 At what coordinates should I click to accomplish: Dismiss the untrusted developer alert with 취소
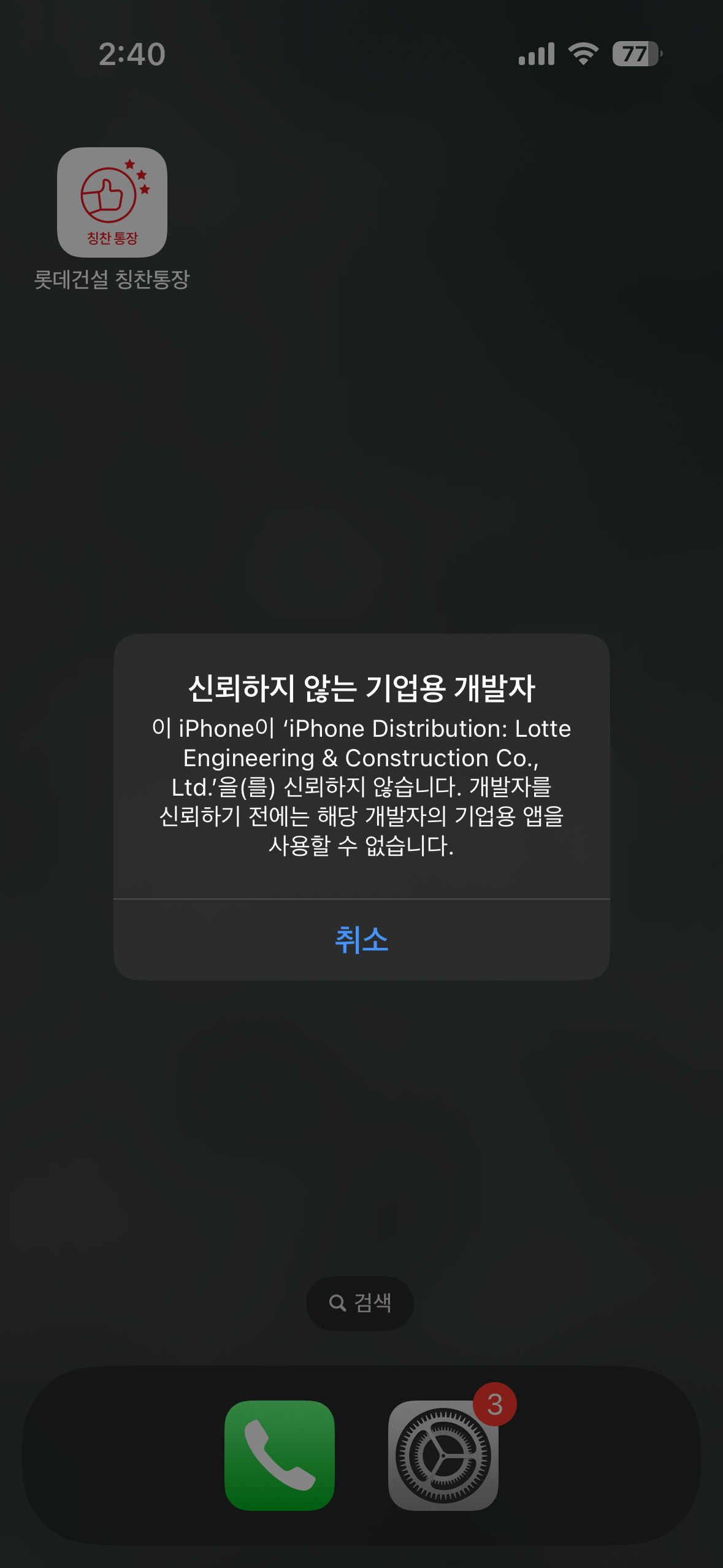point(361,939)
